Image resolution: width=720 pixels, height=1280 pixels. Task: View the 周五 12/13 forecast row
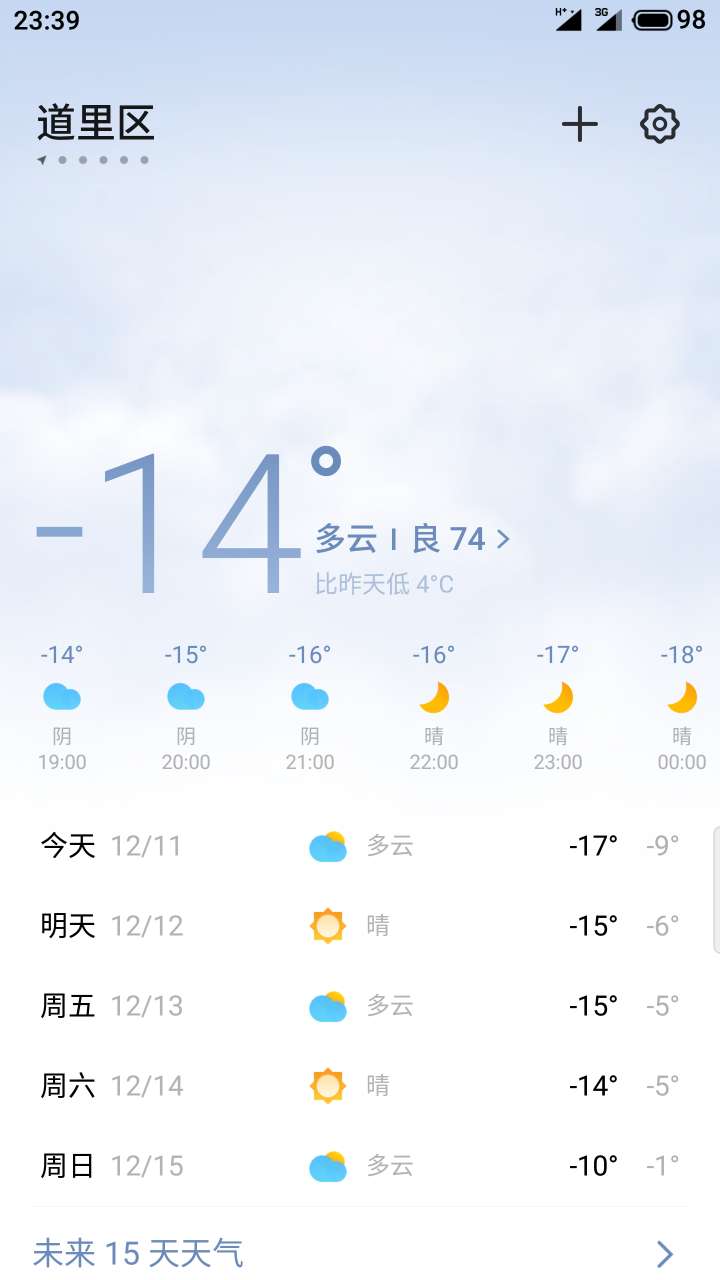click(x=360, y=1006)
